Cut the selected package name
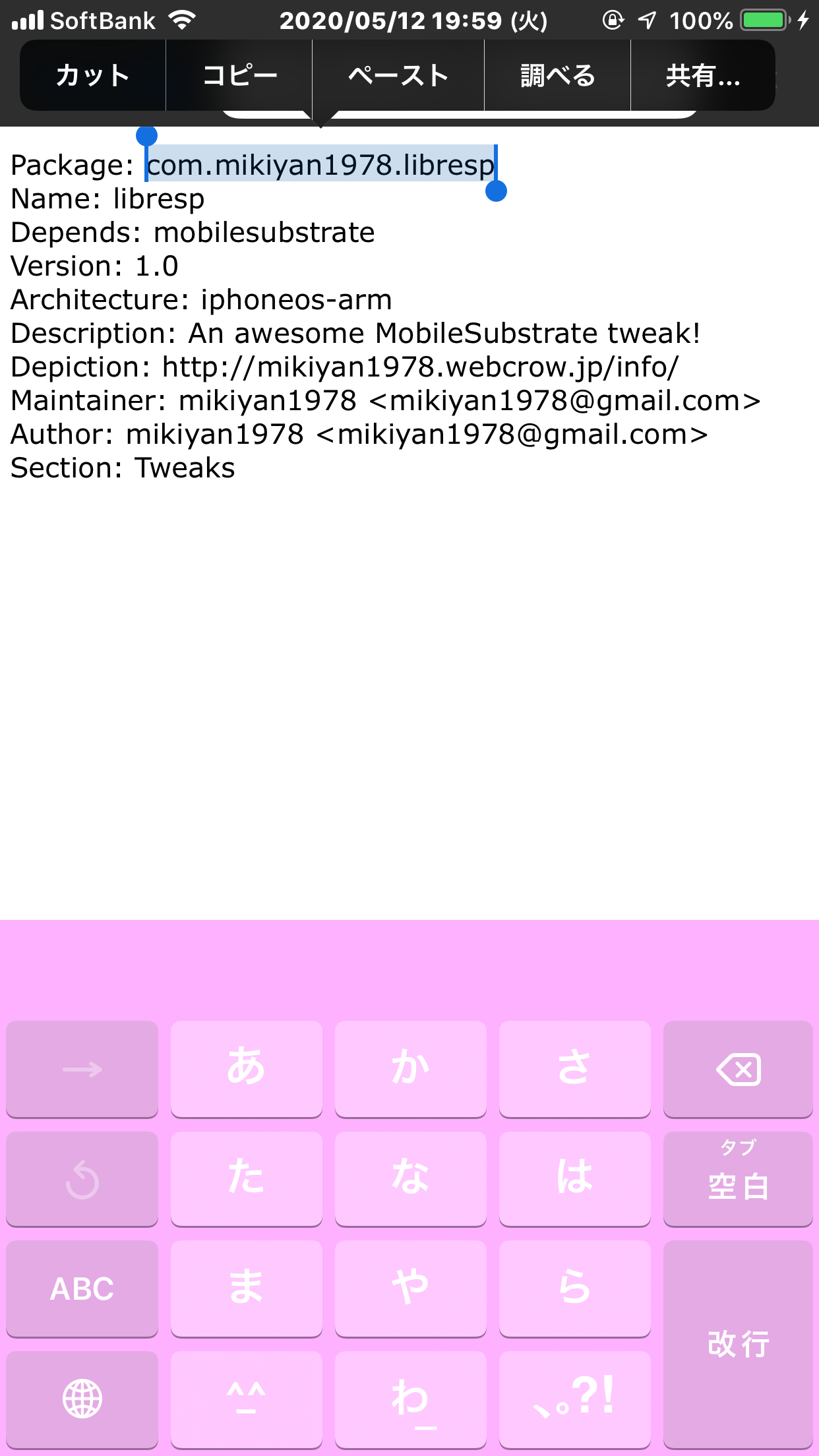This screenshot has height=1456, width=819. pyautogui.click(x=93, y=75)
